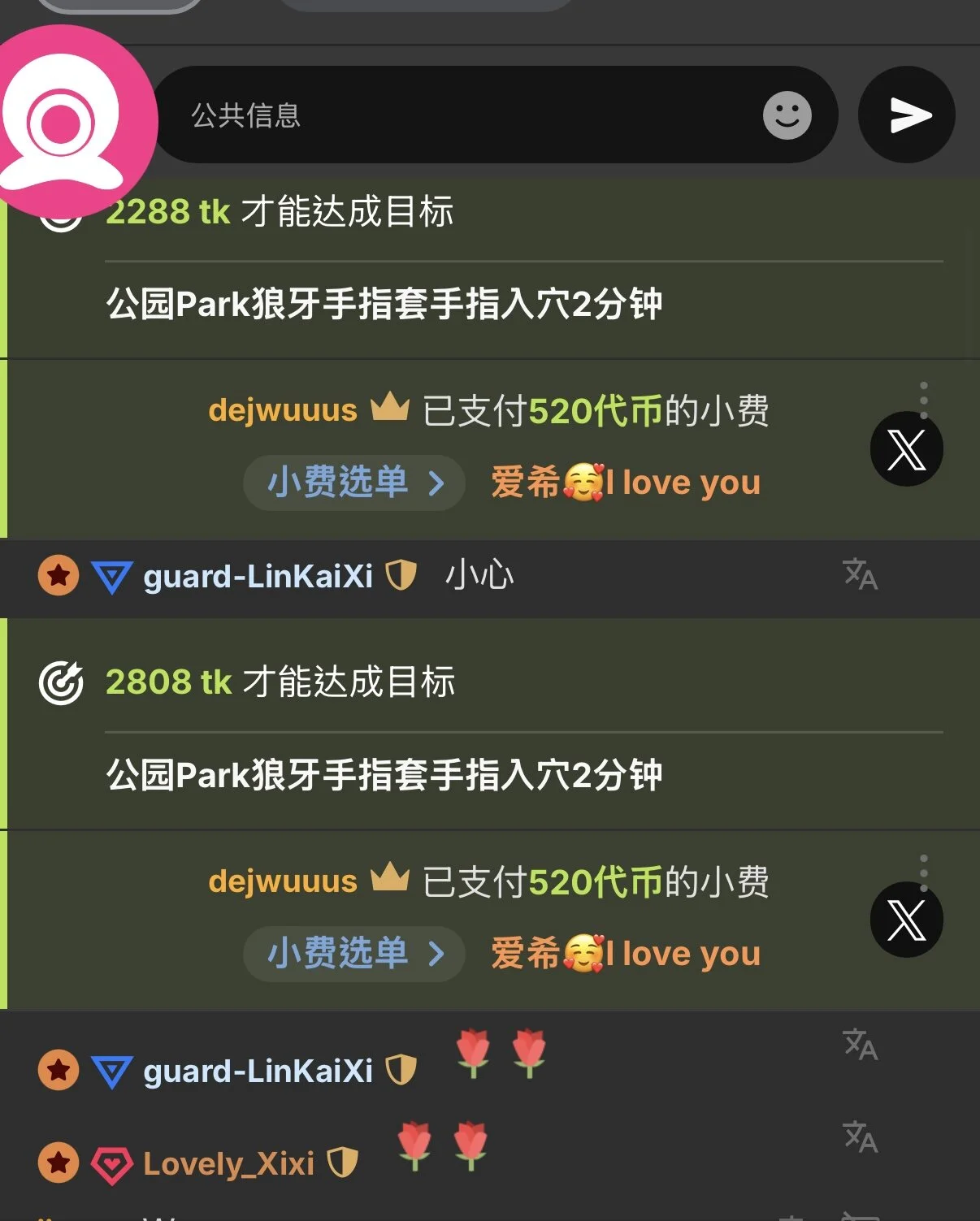Translate Lovely_Xixi's rose message
Screen dimensions: 980x1221
(860, 1137)
